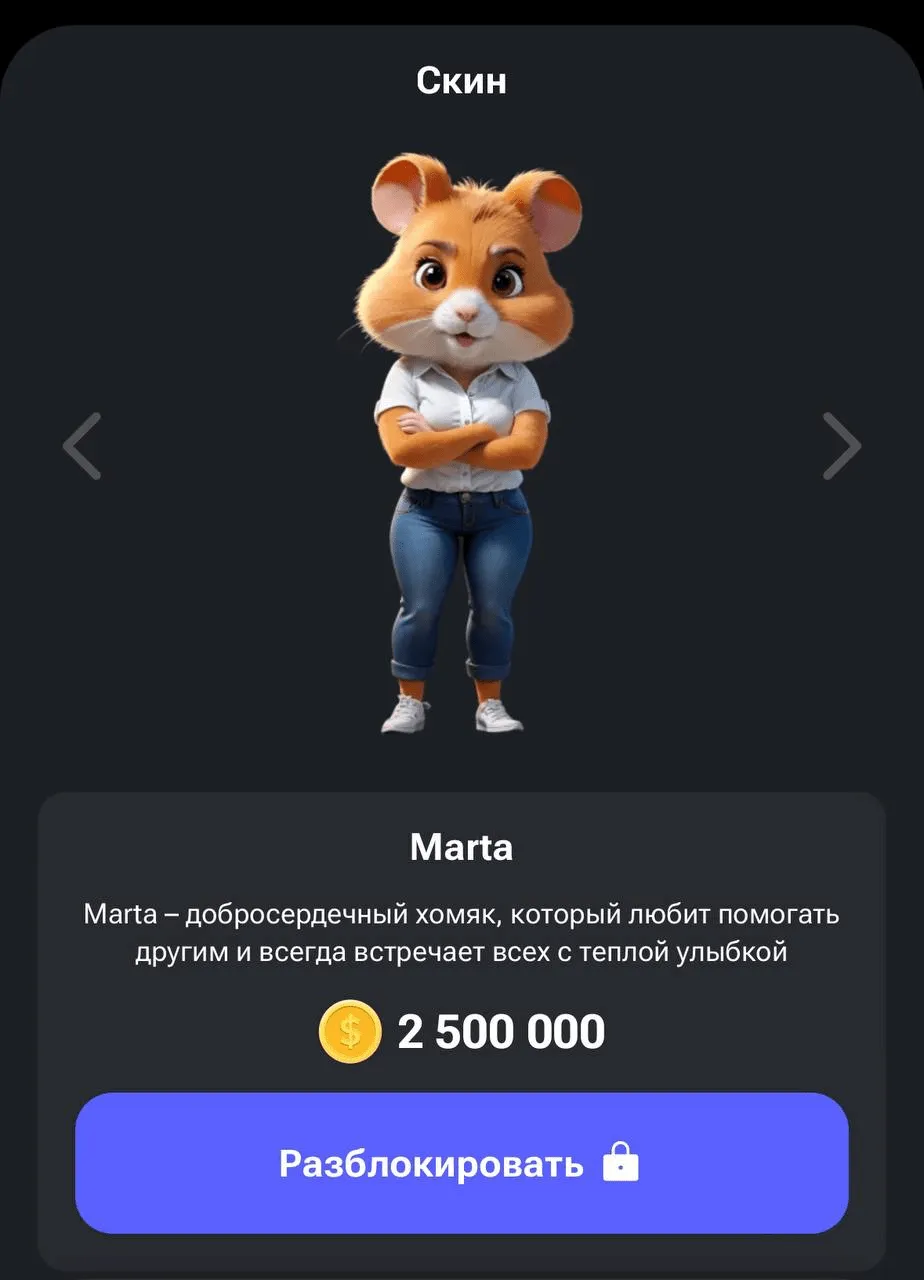Go to the next skin with right arrow

click(x=841, y=446)
